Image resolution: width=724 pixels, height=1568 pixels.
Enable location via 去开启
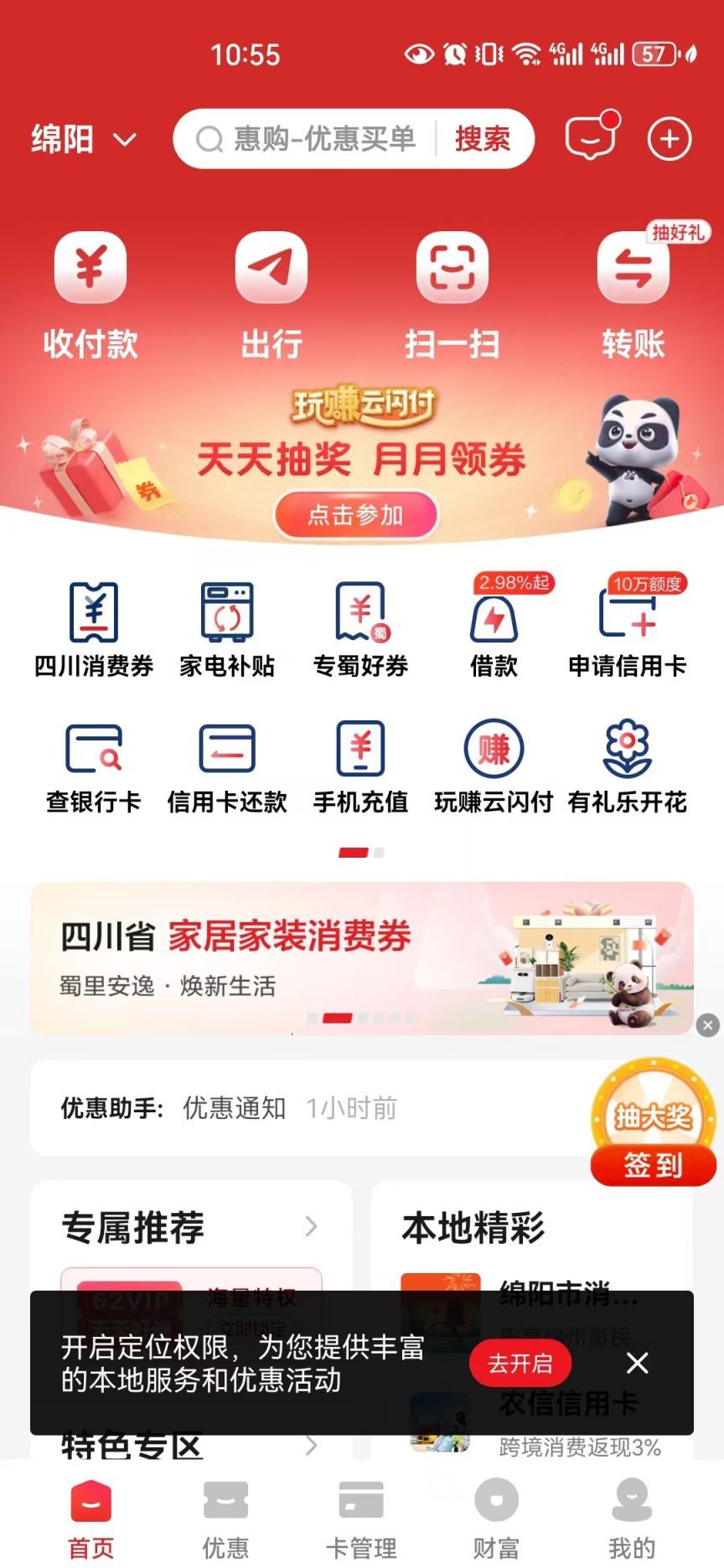point(520,1364)
